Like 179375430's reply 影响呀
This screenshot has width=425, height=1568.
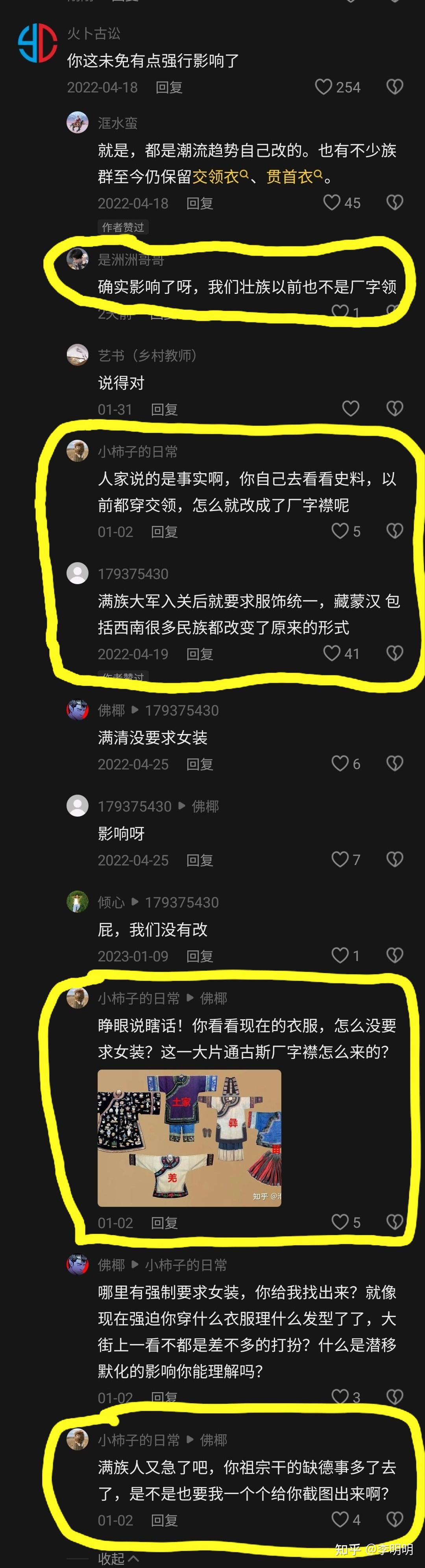tap(340, 859)
